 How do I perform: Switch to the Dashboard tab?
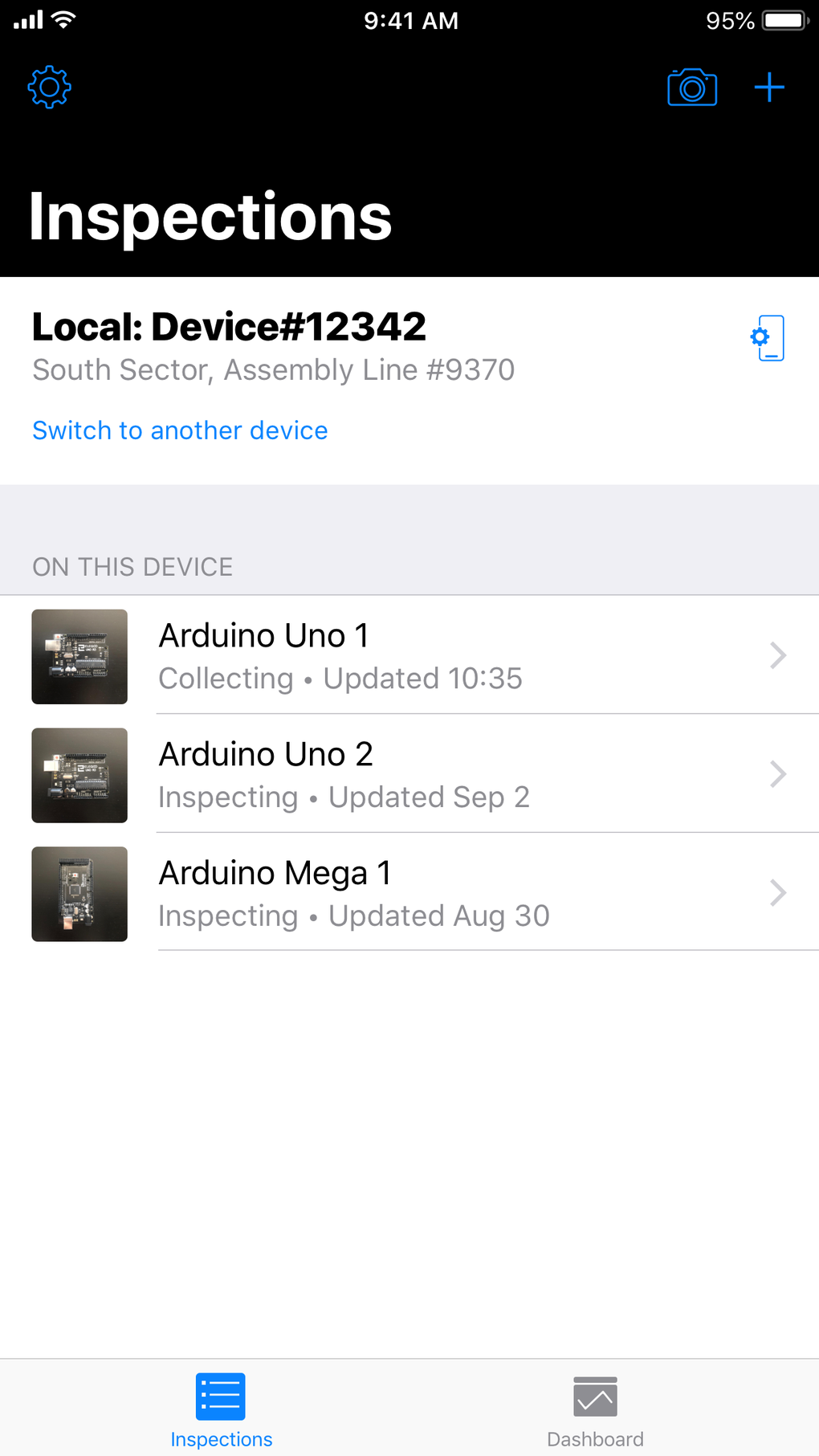tap(595, 1409)
